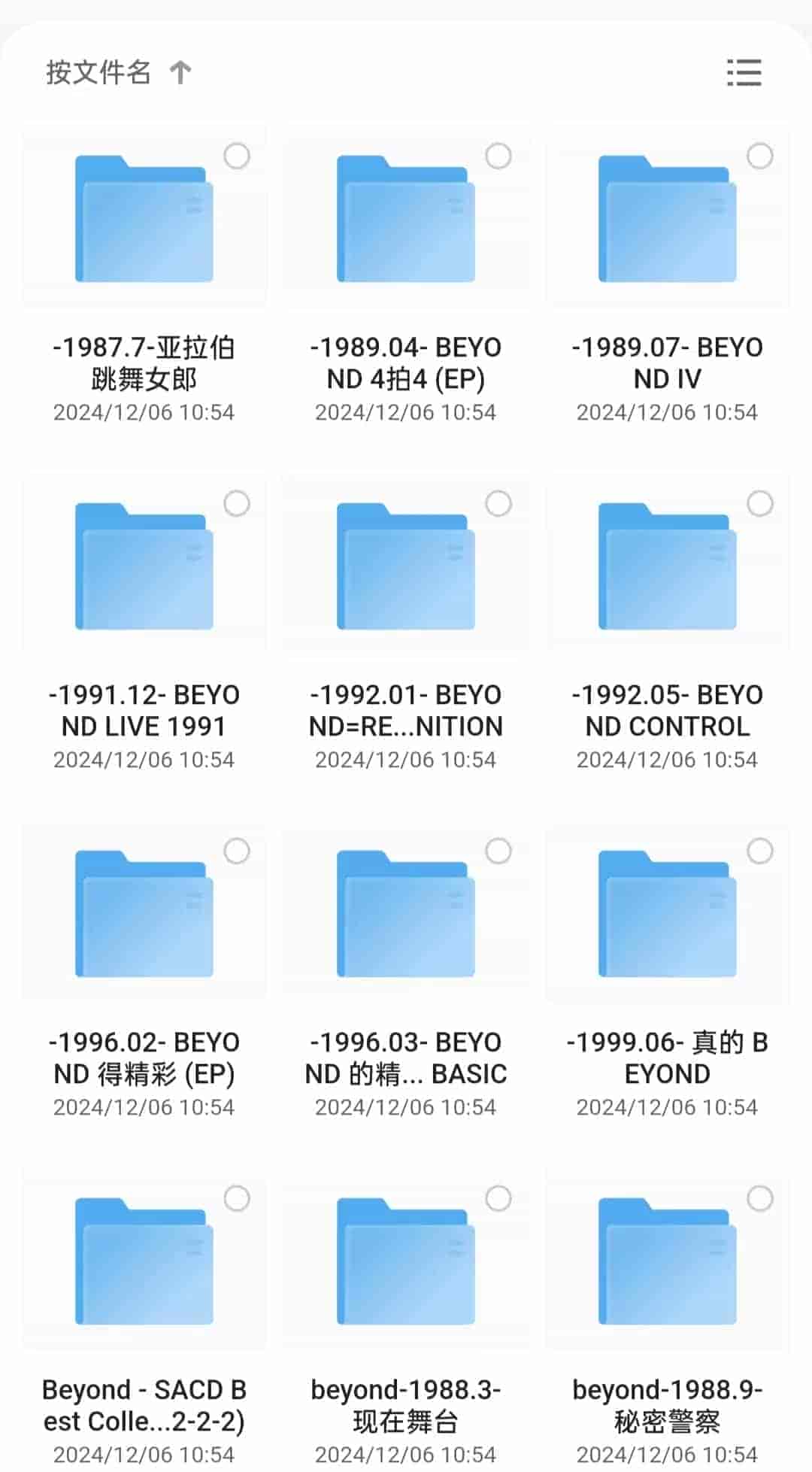Viewport: 812px width, 1472px height.
Task: Open the Beyond - SACD Best Collection folder
Action: (144, 1261)
